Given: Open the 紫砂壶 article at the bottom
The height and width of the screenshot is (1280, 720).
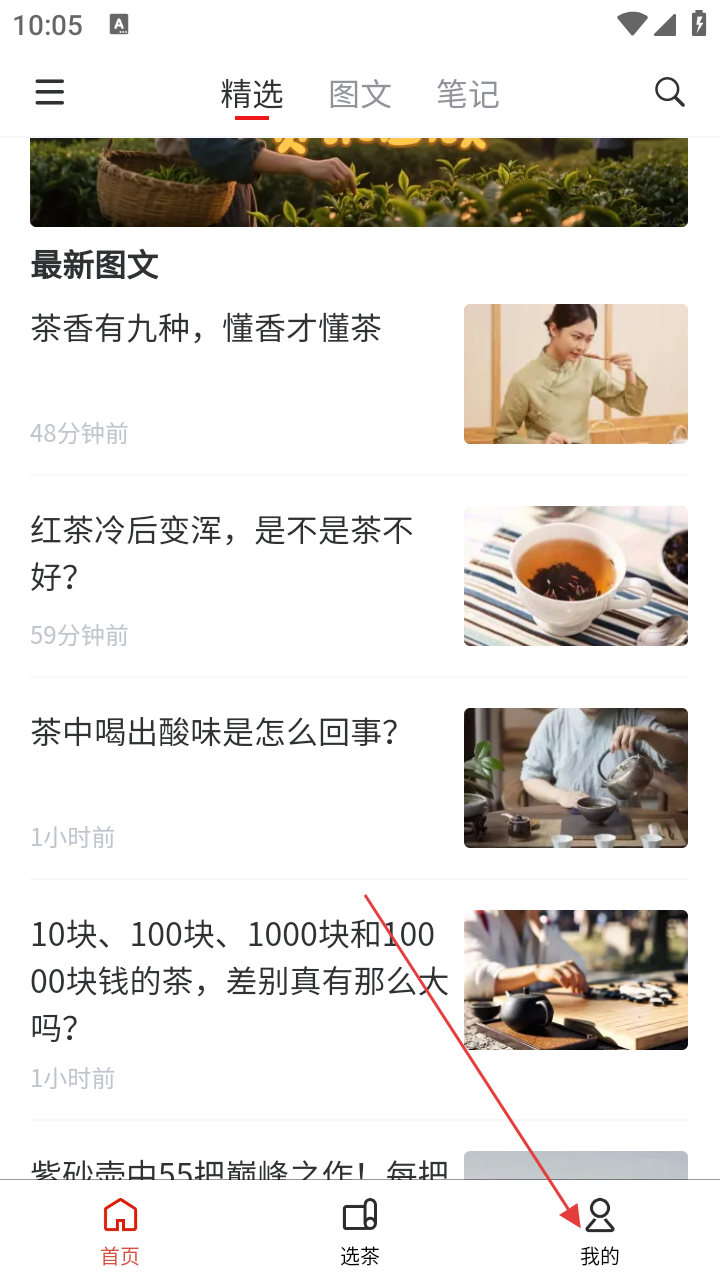Looking at the screenshot, I should (x=239, y=1166).
